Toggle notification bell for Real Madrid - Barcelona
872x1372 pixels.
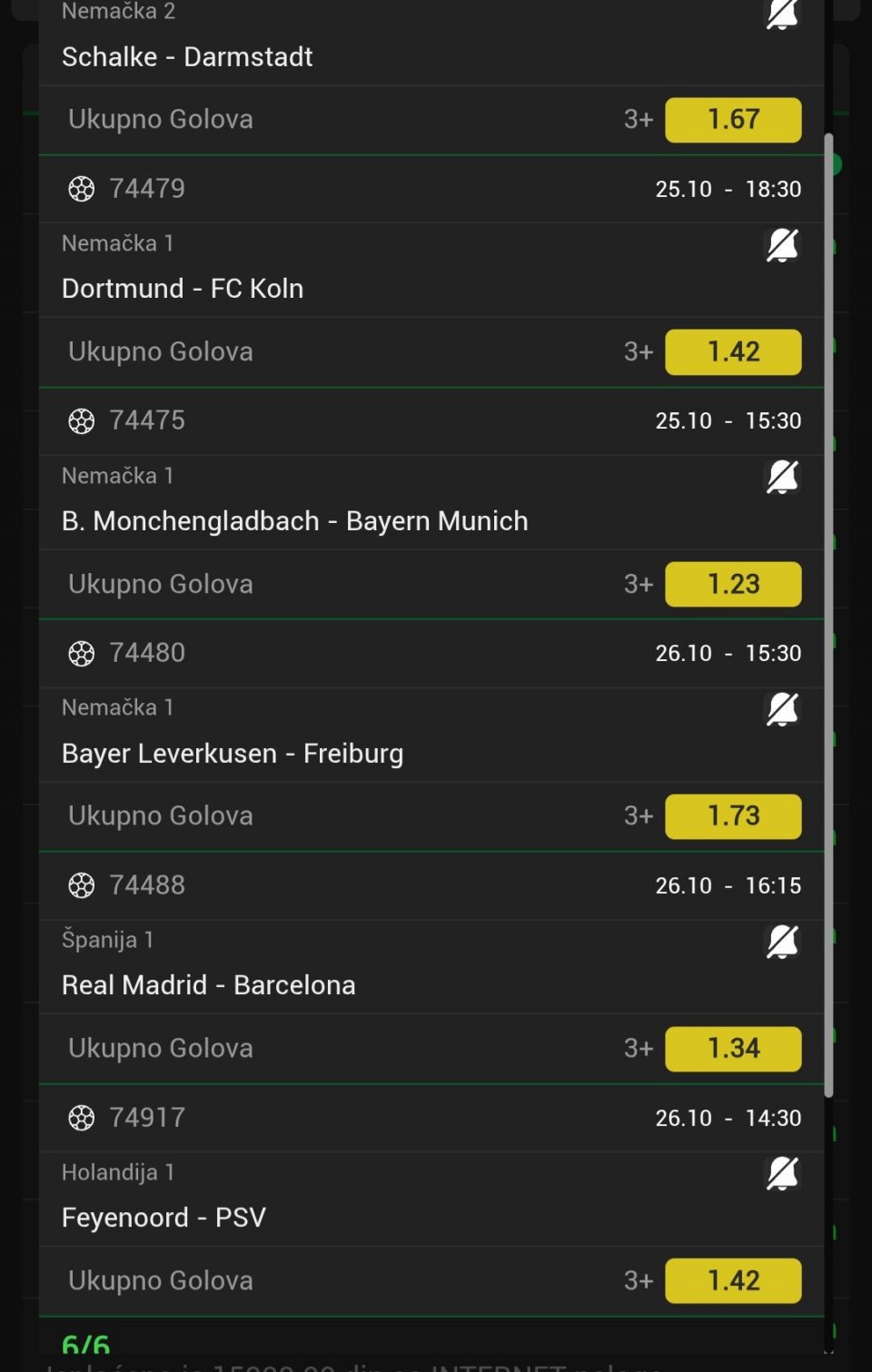click(782, 942)
